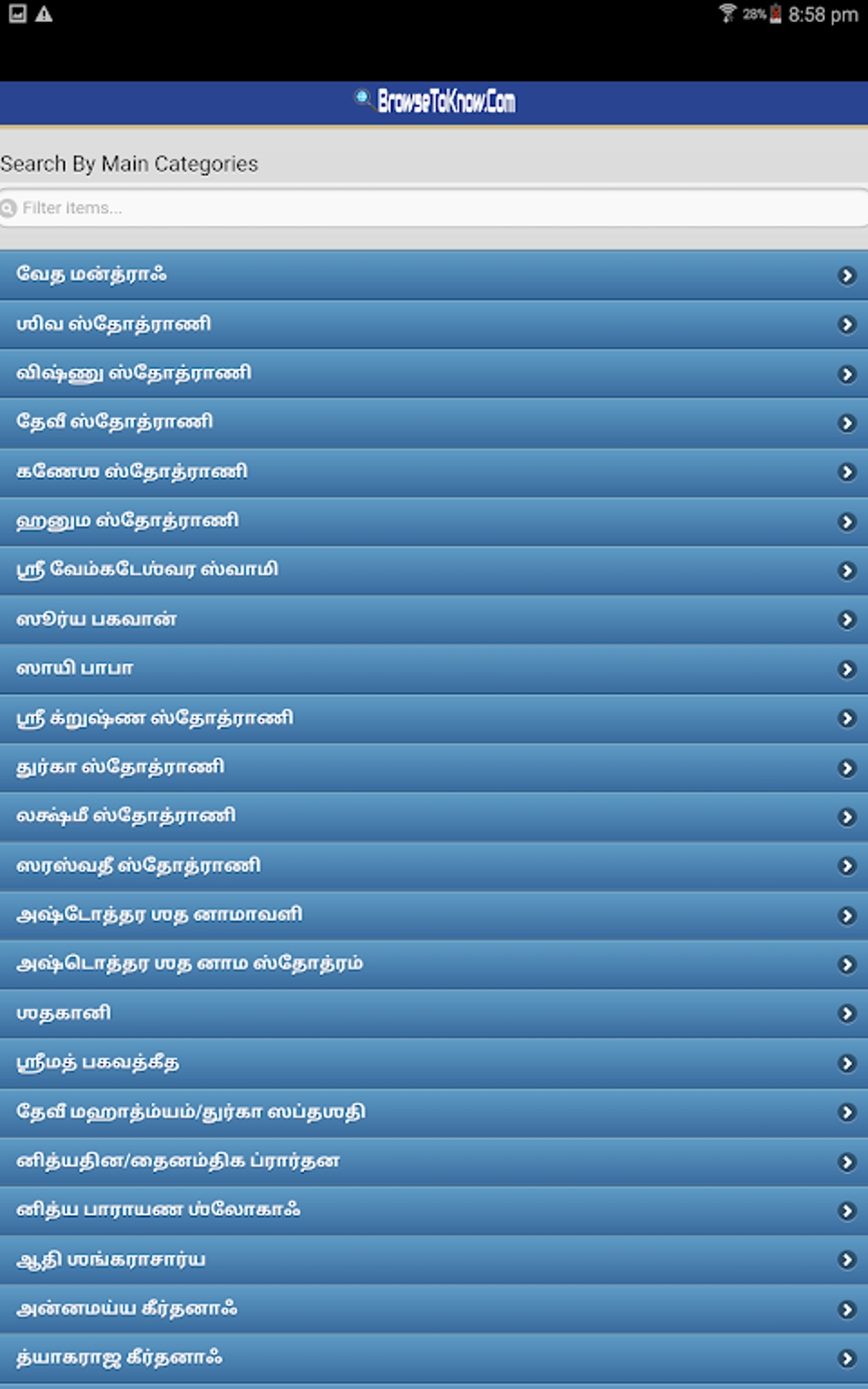
Task: Tap the Filter items search field
Action: pyautogui.click(x=434, y=208)
